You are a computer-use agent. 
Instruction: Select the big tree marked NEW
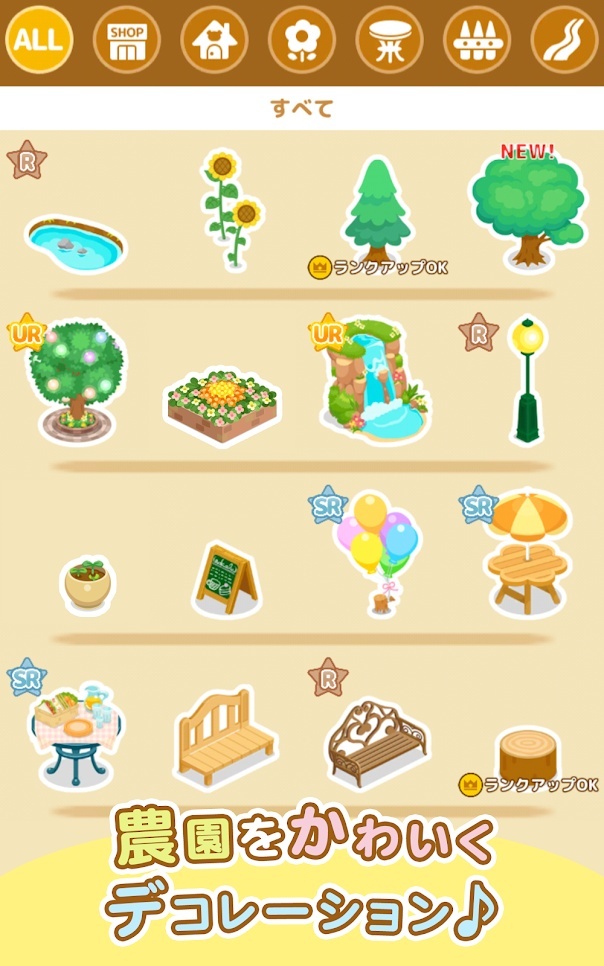[526, 212]
